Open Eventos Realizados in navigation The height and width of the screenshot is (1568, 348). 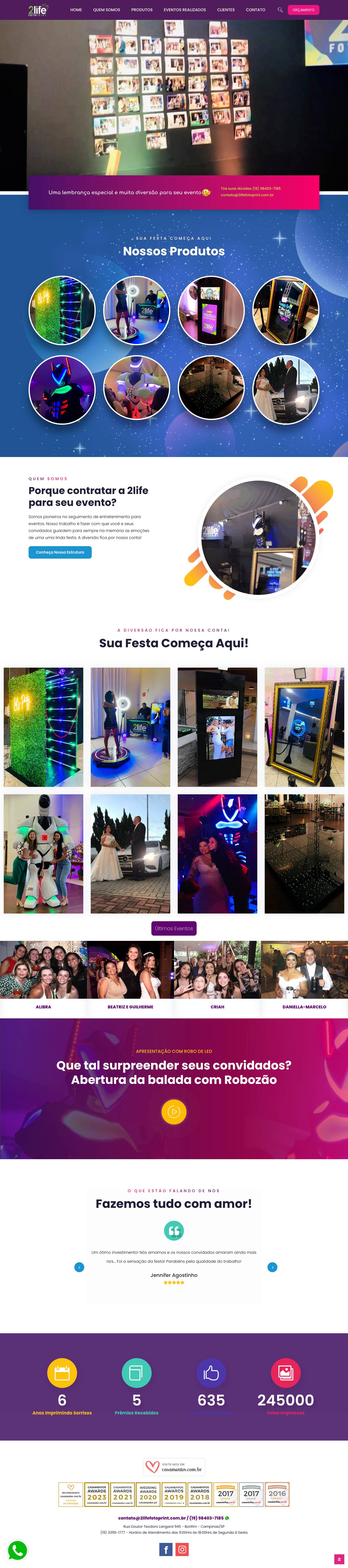[x=185, y=10]
